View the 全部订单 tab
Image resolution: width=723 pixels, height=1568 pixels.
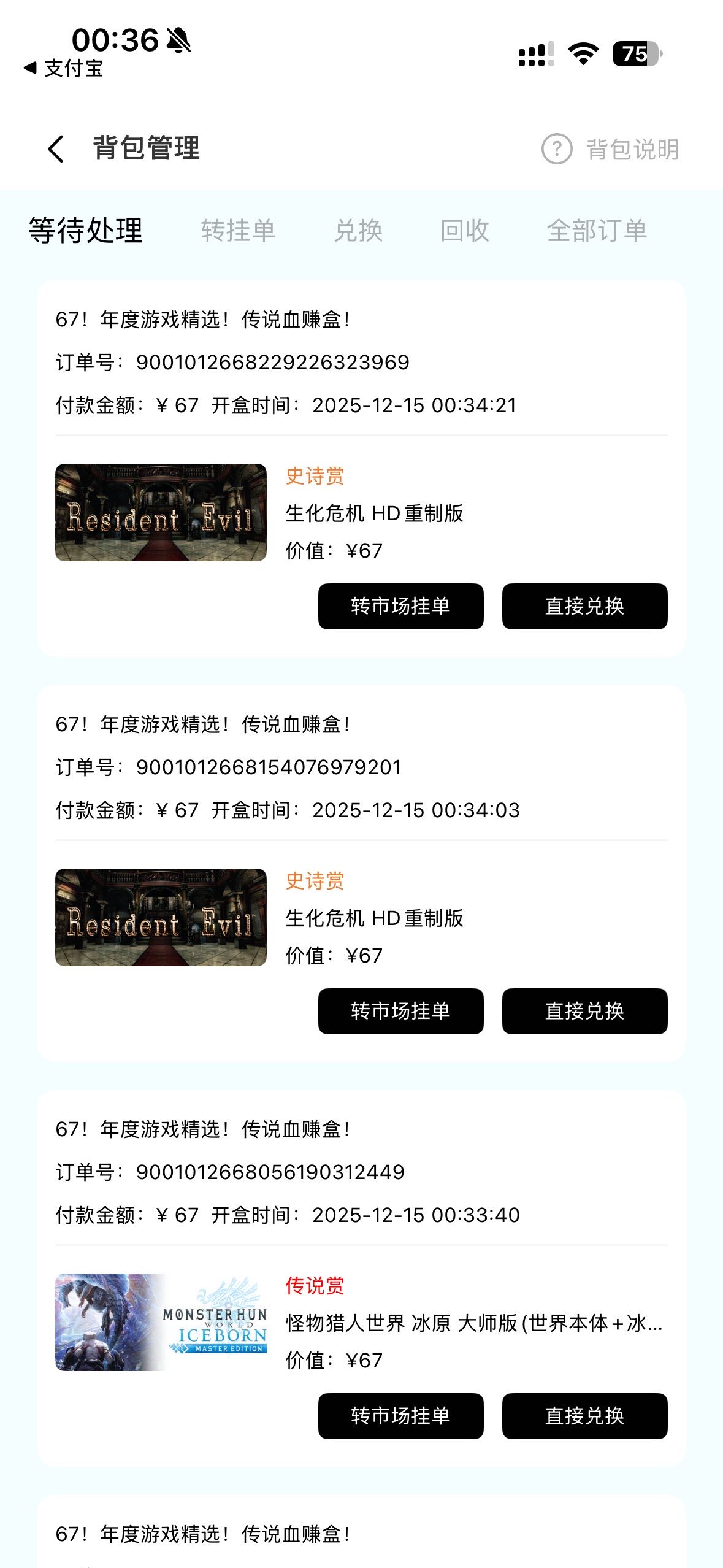click(x=596, y=231)
